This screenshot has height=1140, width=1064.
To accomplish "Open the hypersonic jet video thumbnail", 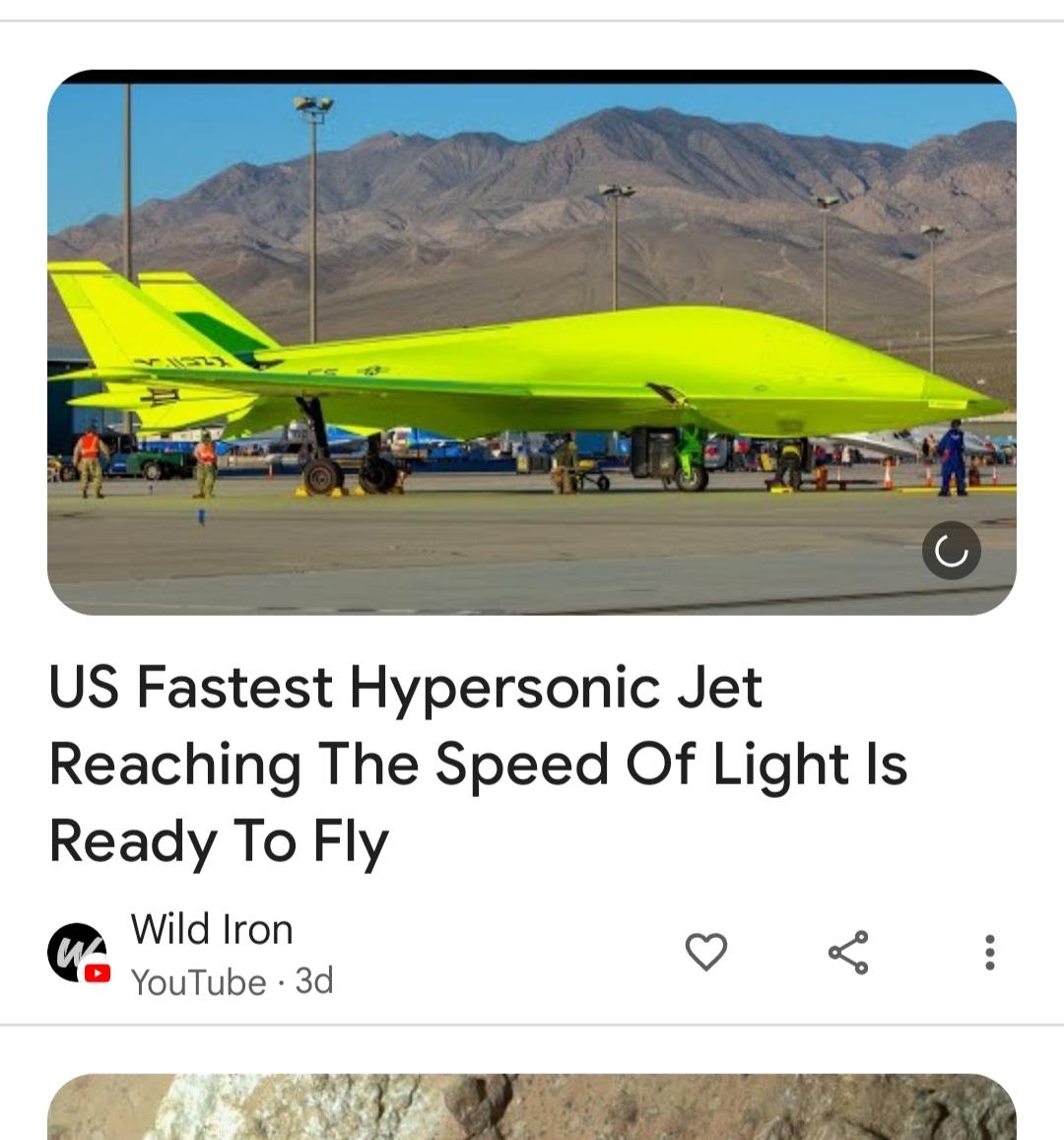I will (x=532, y=345).
